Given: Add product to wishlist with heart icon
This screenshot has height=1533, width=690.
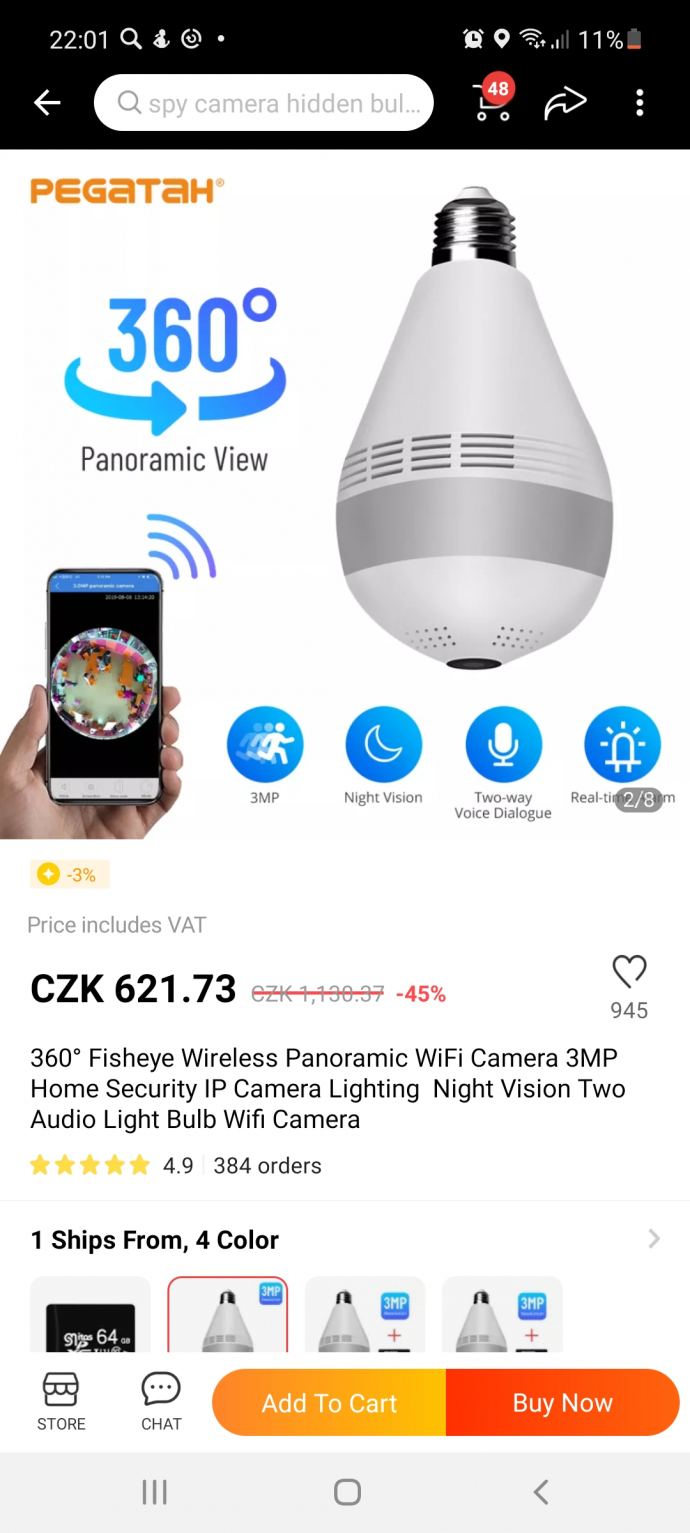Looking at the screenshot, I should tap(629, 972).
